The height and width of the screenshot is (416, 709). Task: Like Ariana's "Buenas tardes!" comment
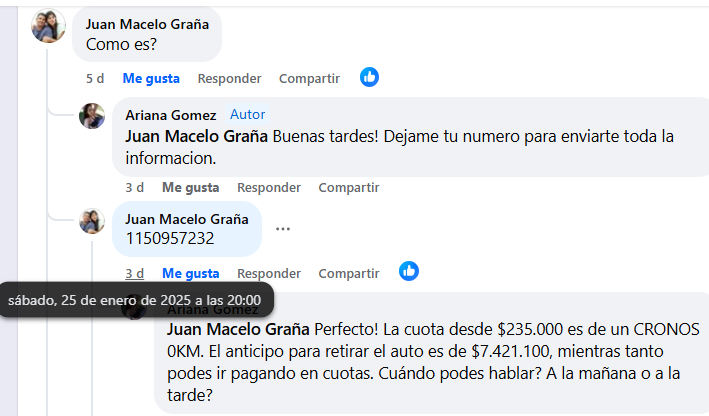coord(191,187)
